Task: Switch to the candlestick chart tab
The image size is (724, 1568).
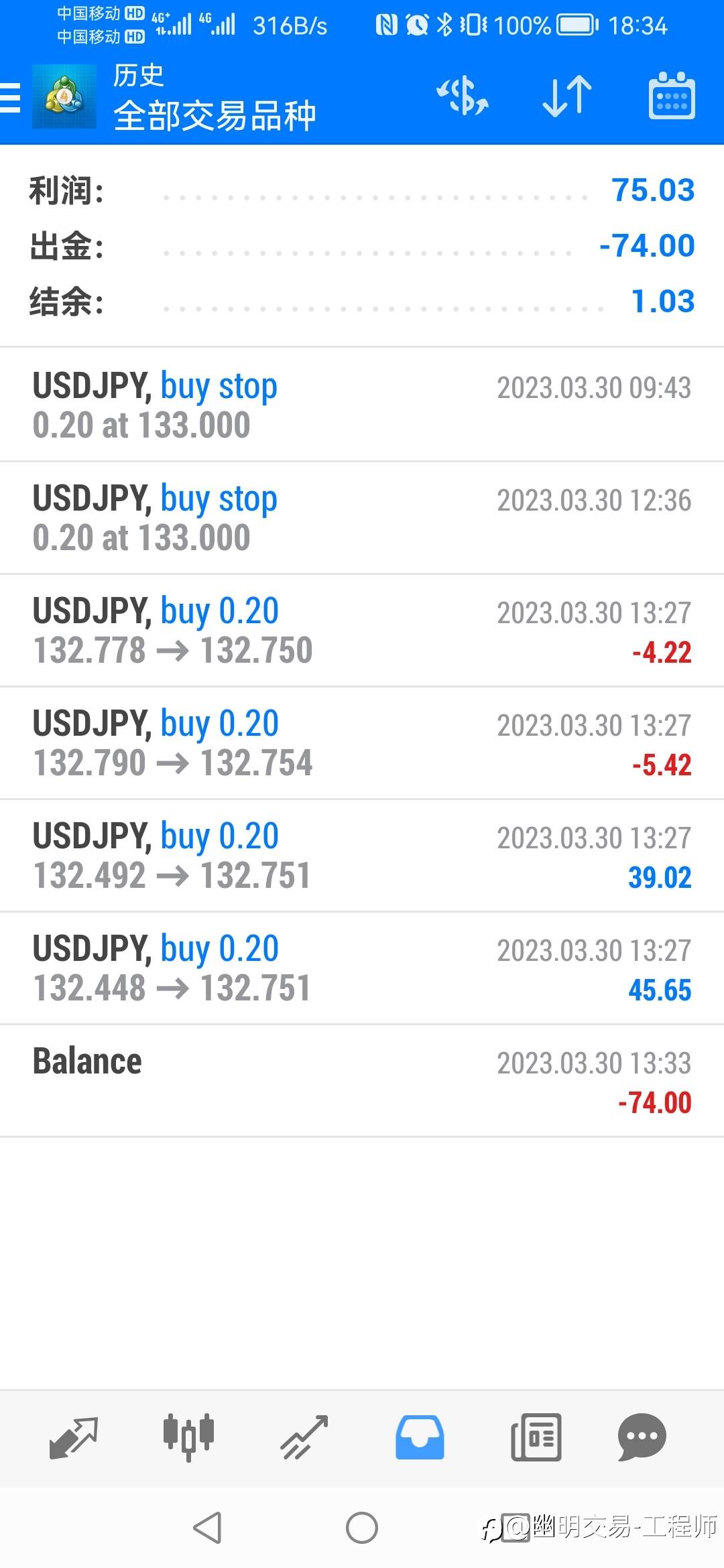Action: click(188, 1437)
